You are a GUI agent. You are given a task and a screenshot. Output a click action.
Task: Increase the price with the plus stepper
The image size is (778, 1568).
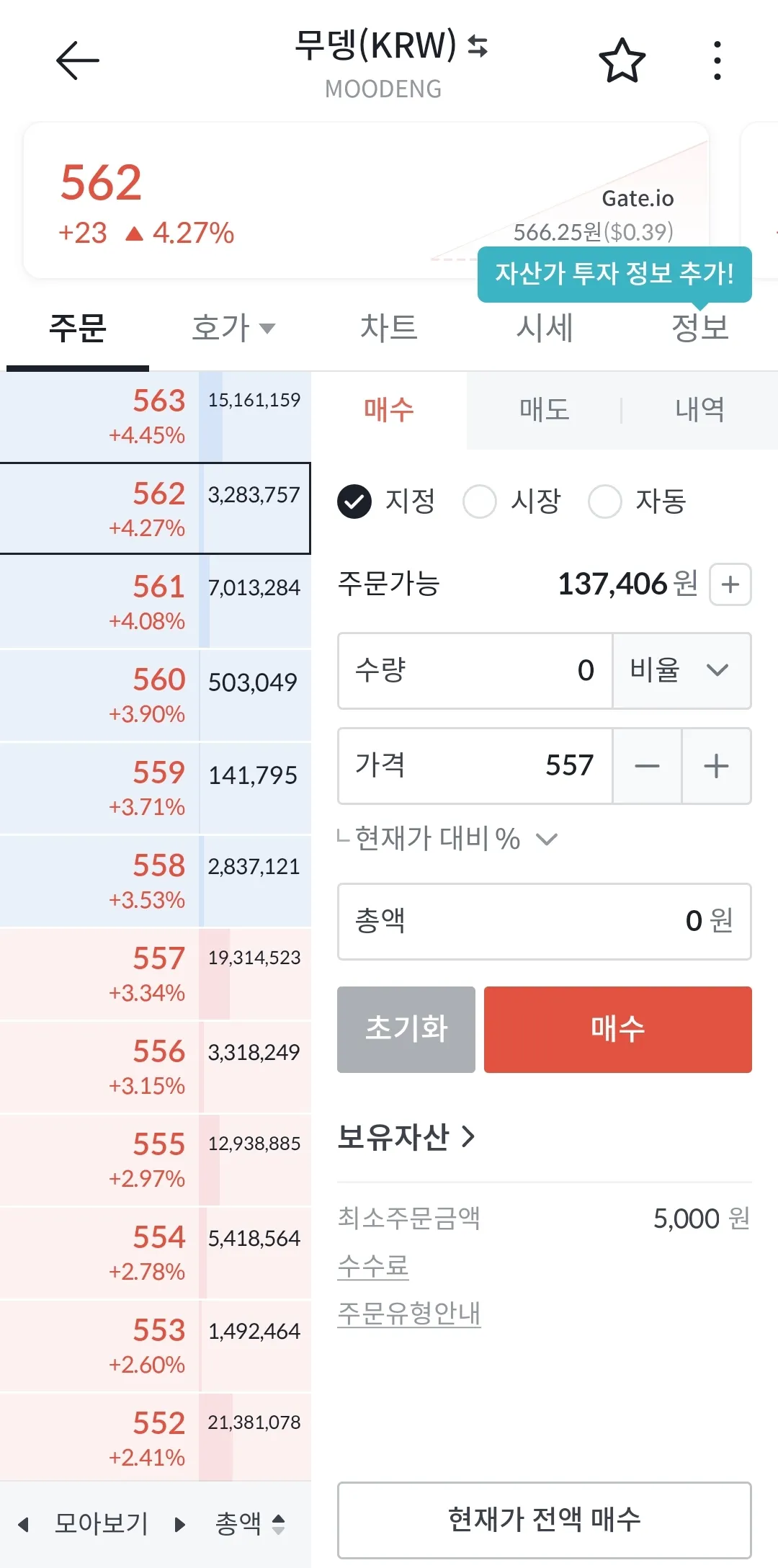point(716,766)
